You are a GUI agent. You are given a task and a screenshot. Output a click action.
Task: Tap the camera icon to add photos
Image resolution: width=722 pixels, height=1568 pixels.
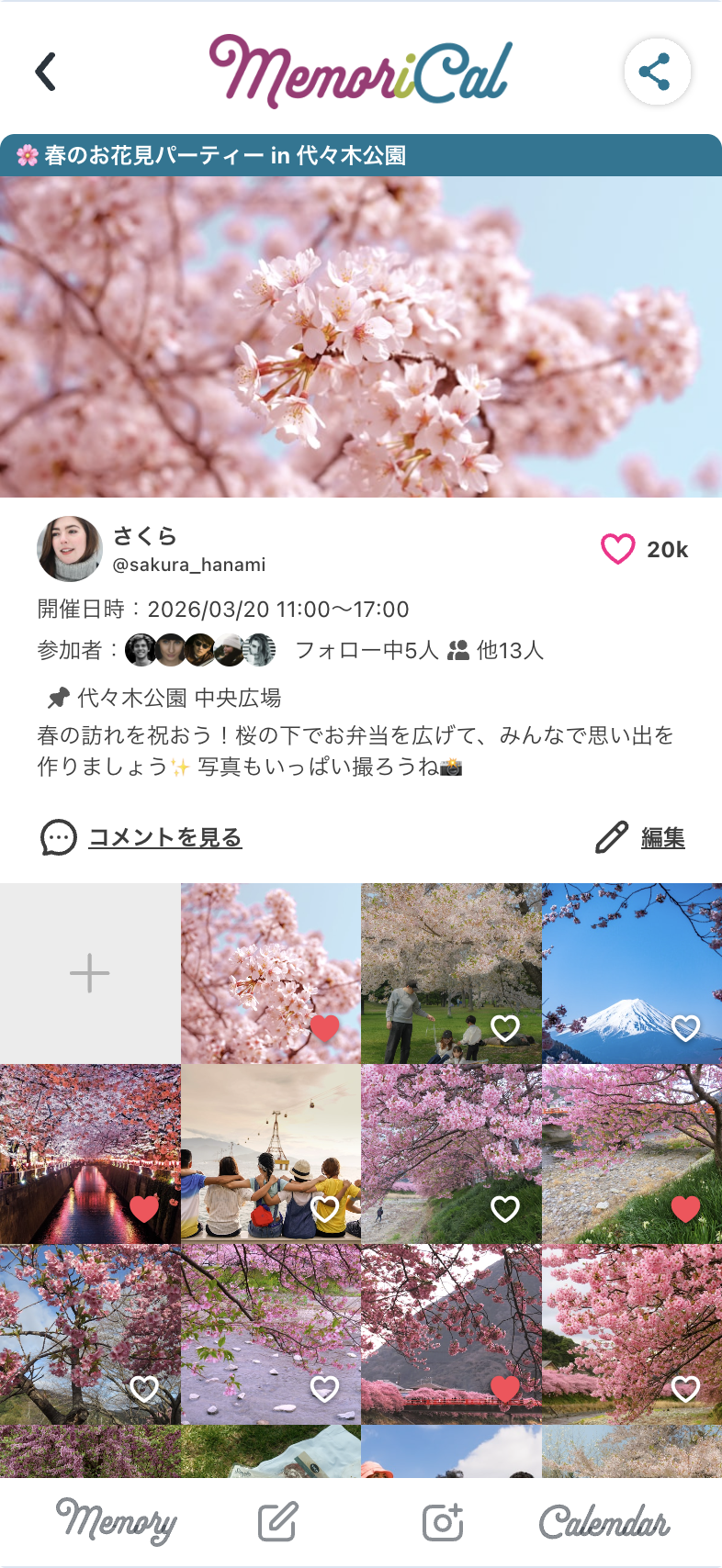coord(443,1519)
